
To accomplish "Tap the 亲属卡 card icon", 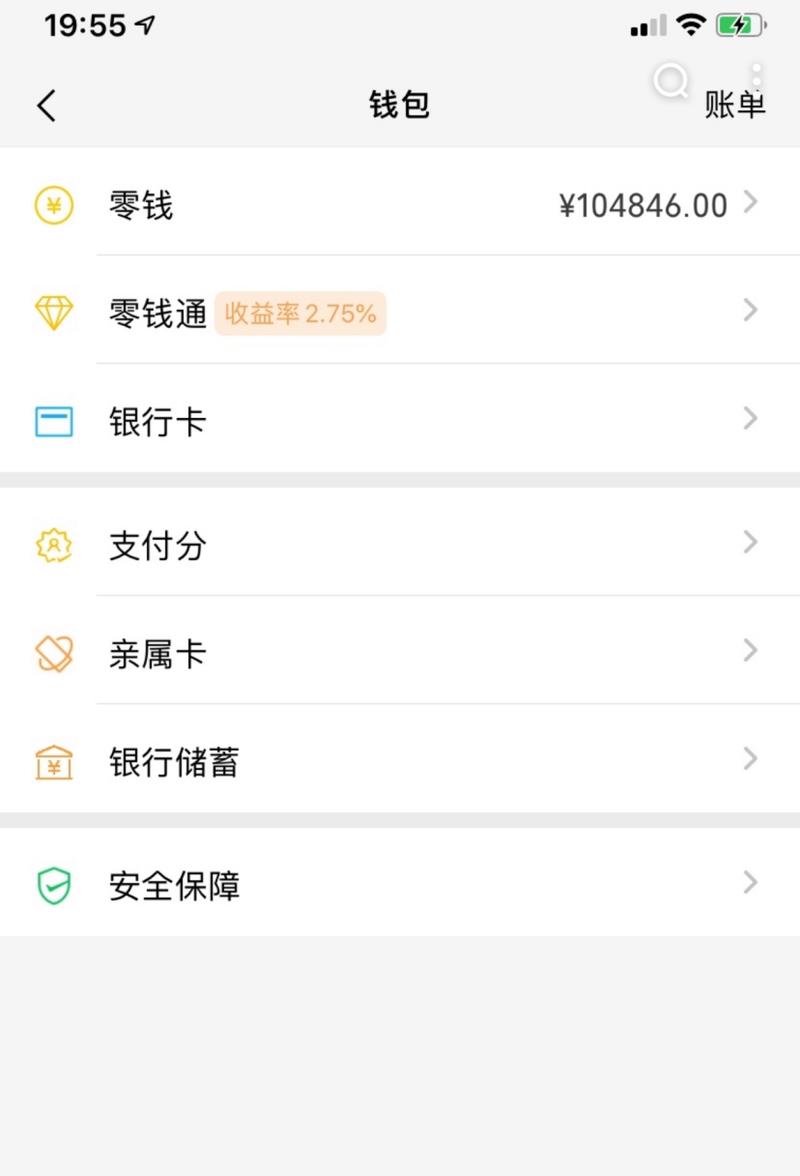I will click(54, 654).
